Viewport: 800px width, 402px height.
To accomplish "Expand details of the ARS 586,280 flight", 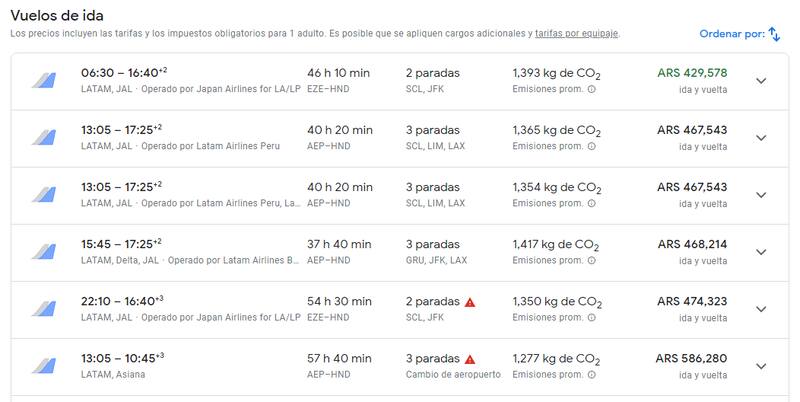I will tap(761, 366).
